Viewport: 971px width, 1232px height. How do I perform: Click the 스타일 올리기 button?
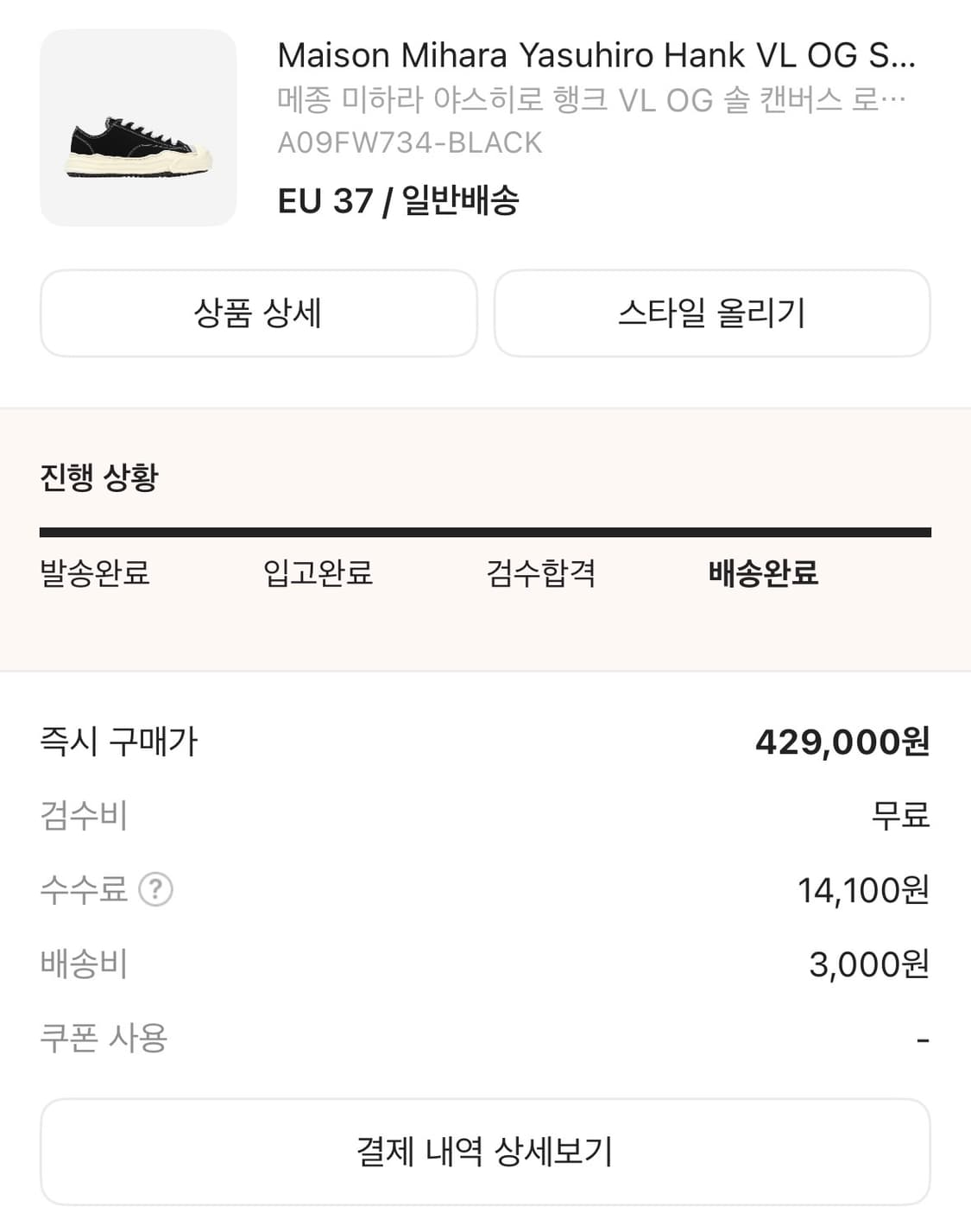click(711, 313)
